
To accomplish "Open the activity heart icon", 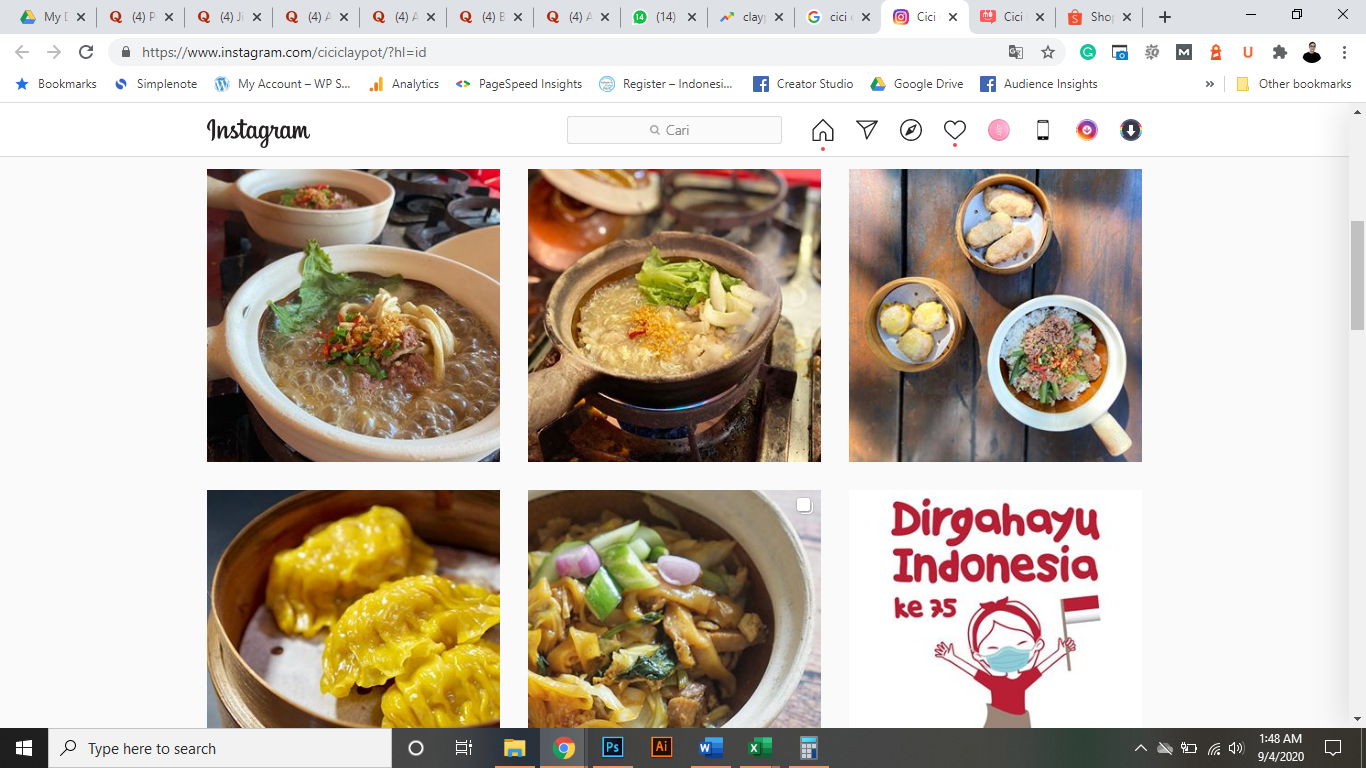I will point(955,130).
